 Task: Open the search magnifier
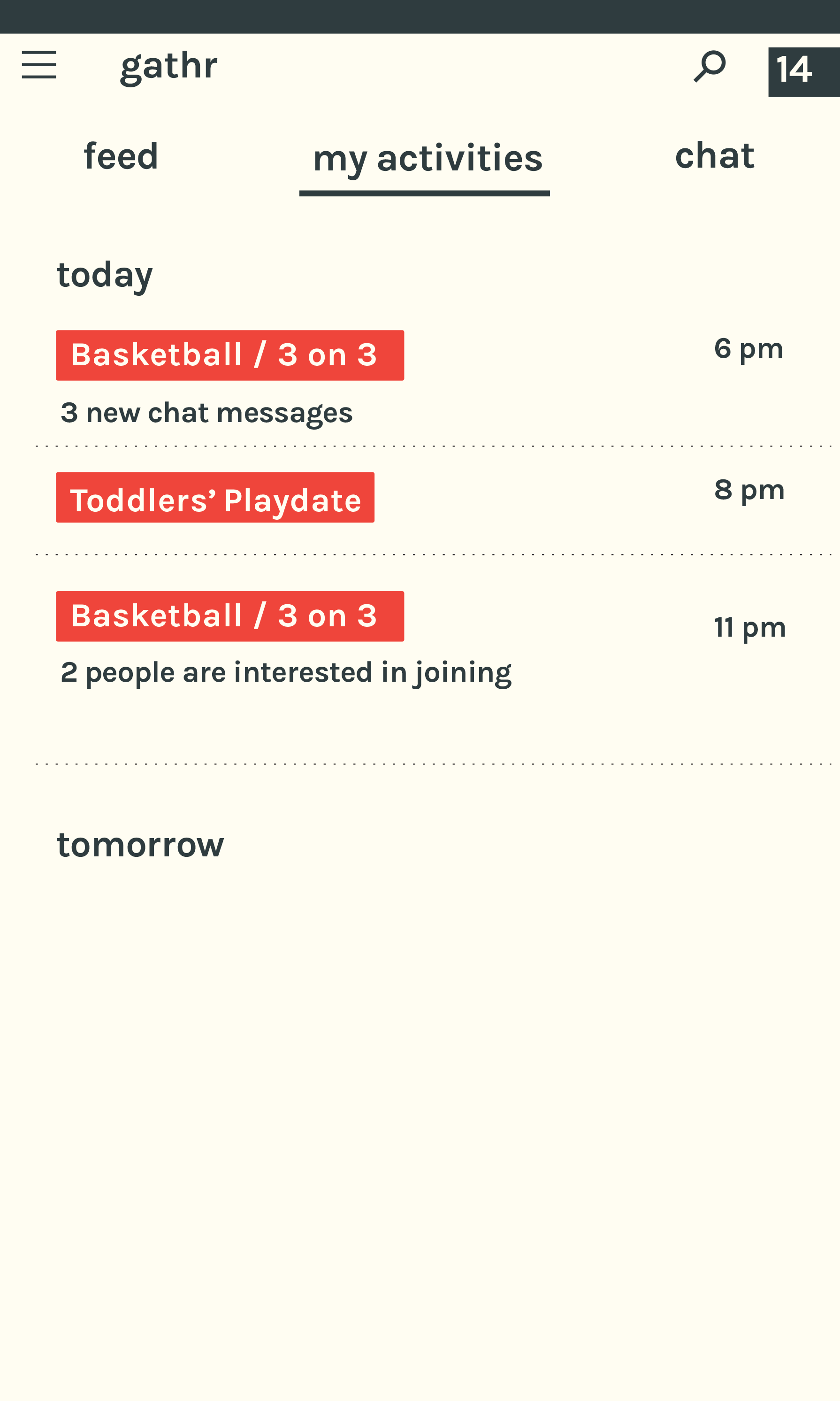pyautogui.click(x=709, y=66)
